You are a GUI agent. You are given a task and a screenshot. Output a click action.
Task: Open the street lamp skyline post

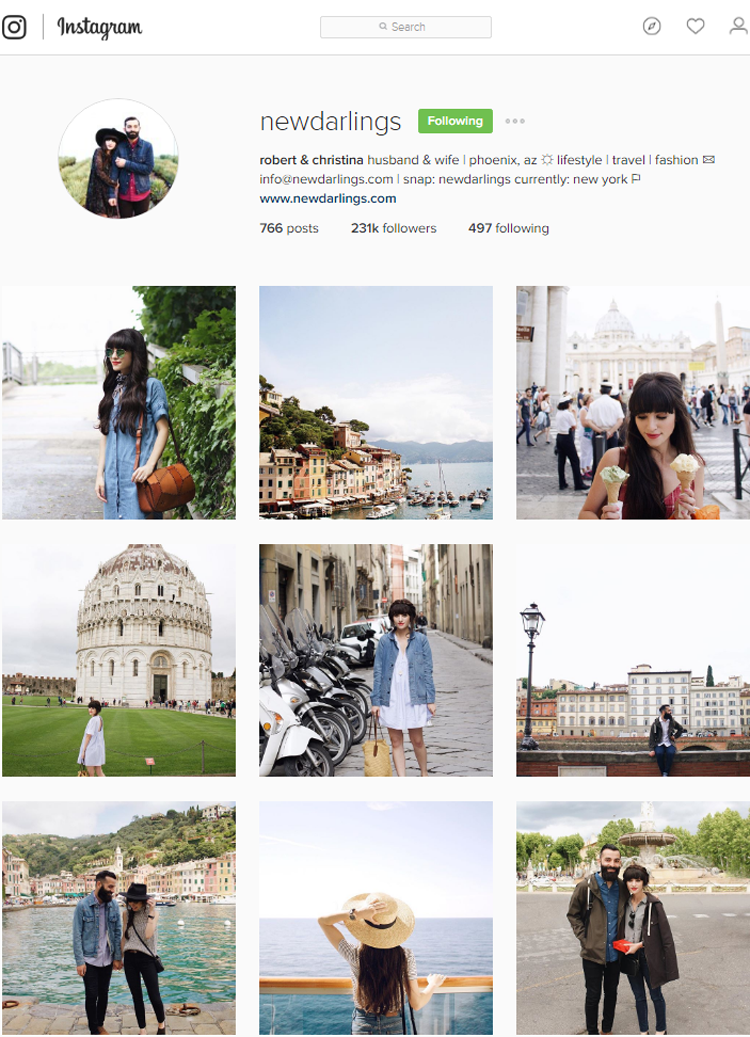[633, 660]
